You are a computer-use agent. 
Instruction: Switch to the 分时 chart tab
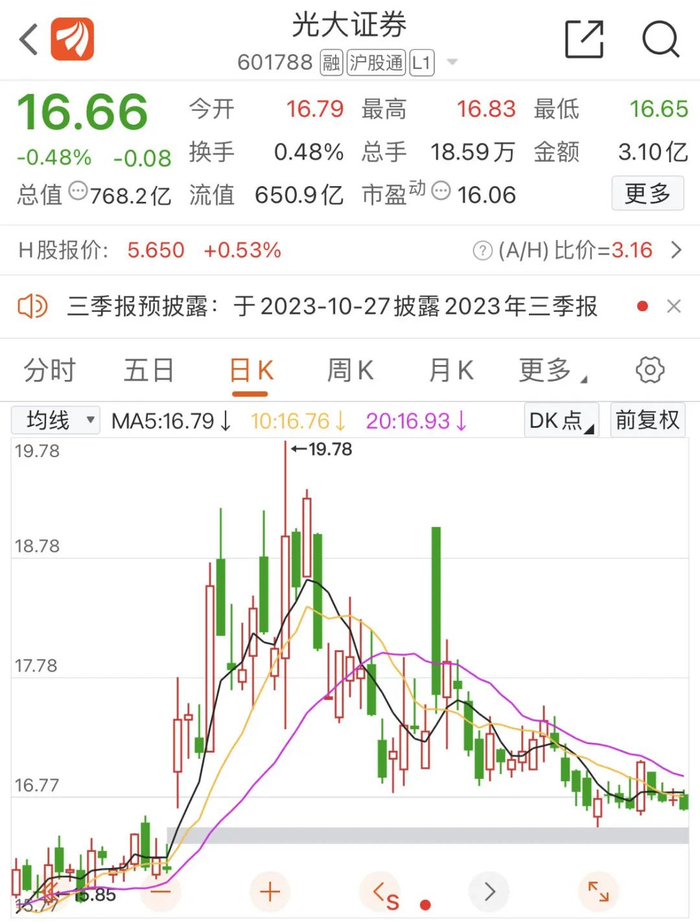(49, 371)
